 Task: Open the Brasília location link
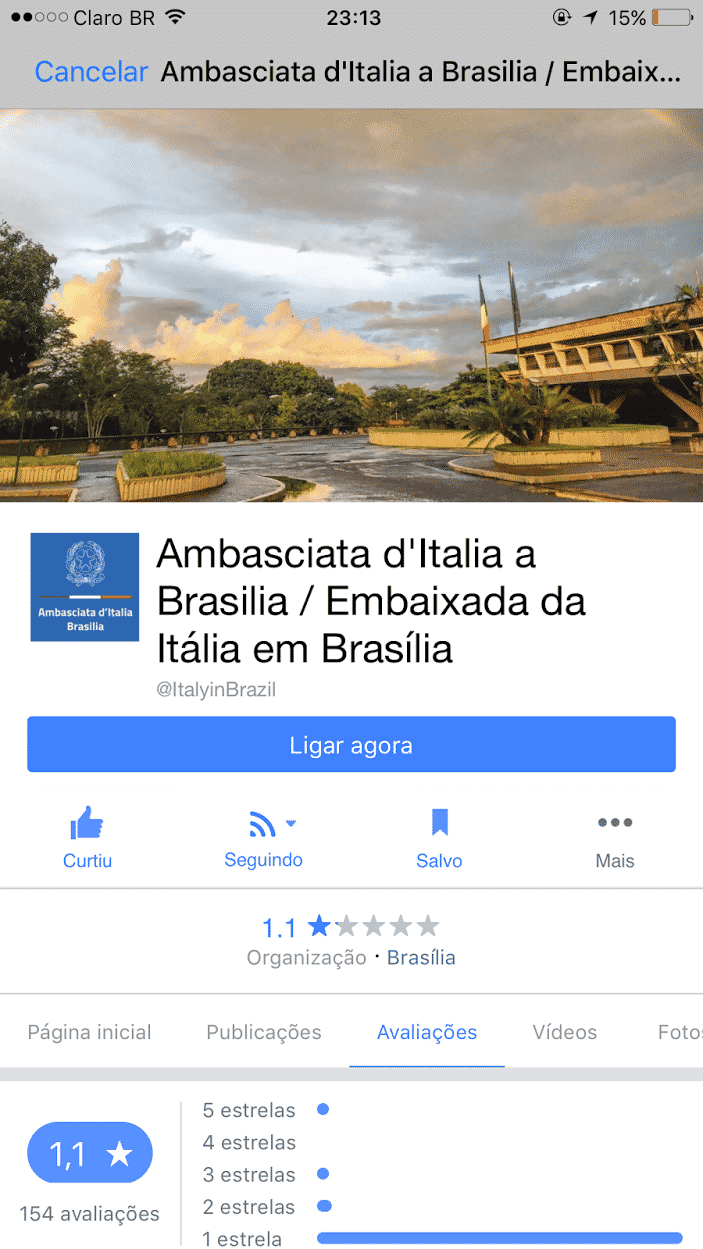point(421,957)
